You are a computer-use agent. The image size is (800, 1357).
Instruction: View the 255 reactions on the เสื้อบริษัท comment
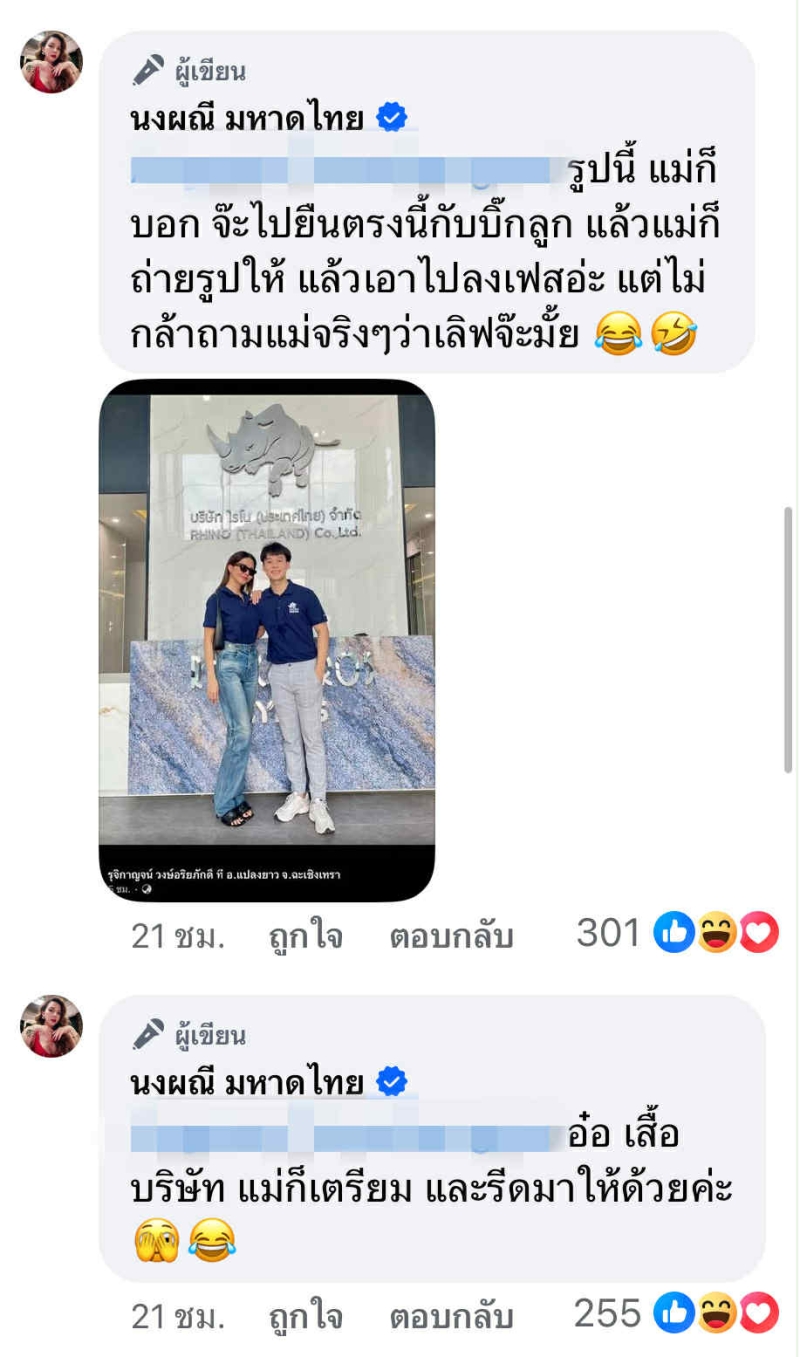(x=677, y=1314)
